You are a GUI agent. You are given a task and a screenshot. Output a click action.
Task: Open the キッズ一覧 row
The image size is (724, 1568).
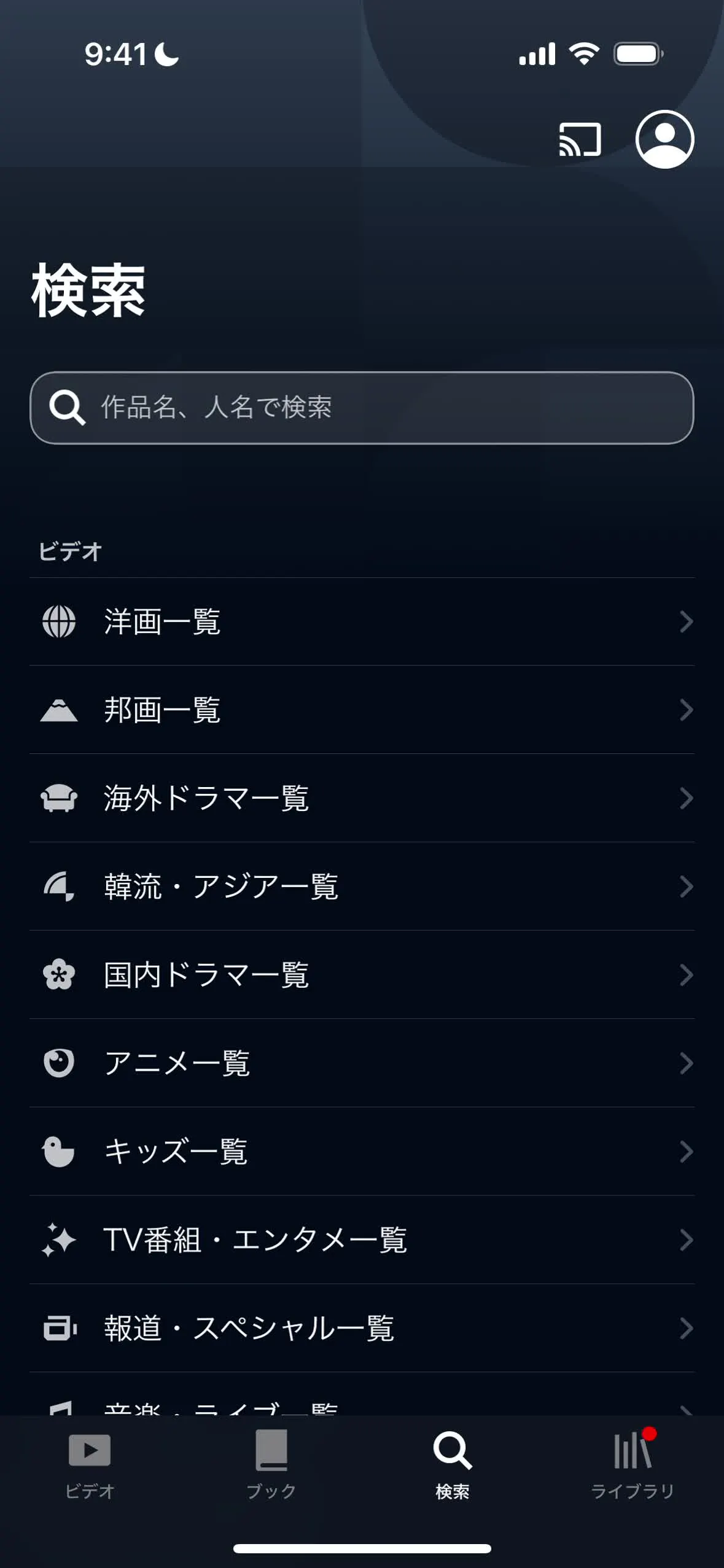362,1152
